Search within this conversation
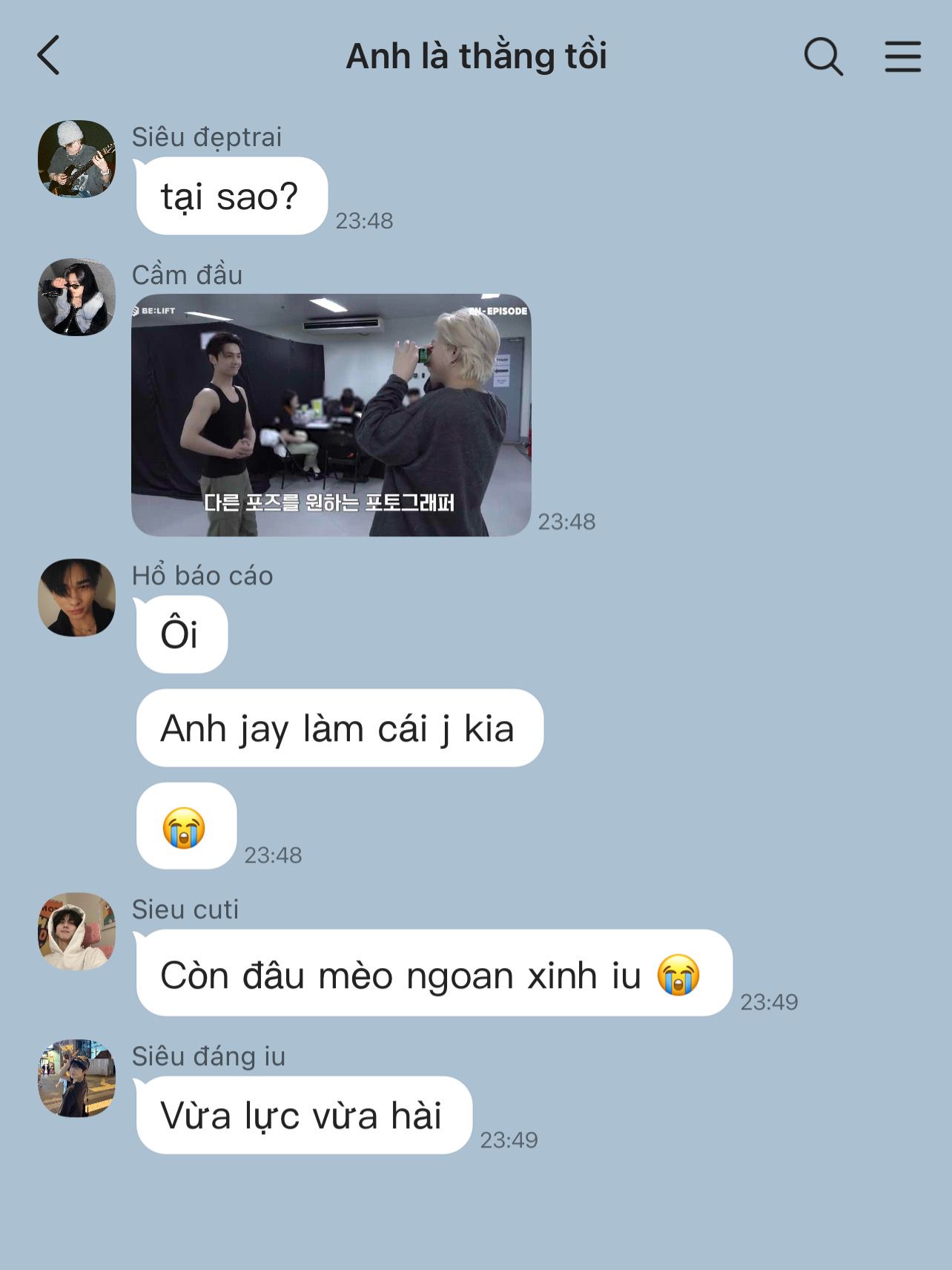This screenshot has height=1270, width=952. tap(823, 56)
